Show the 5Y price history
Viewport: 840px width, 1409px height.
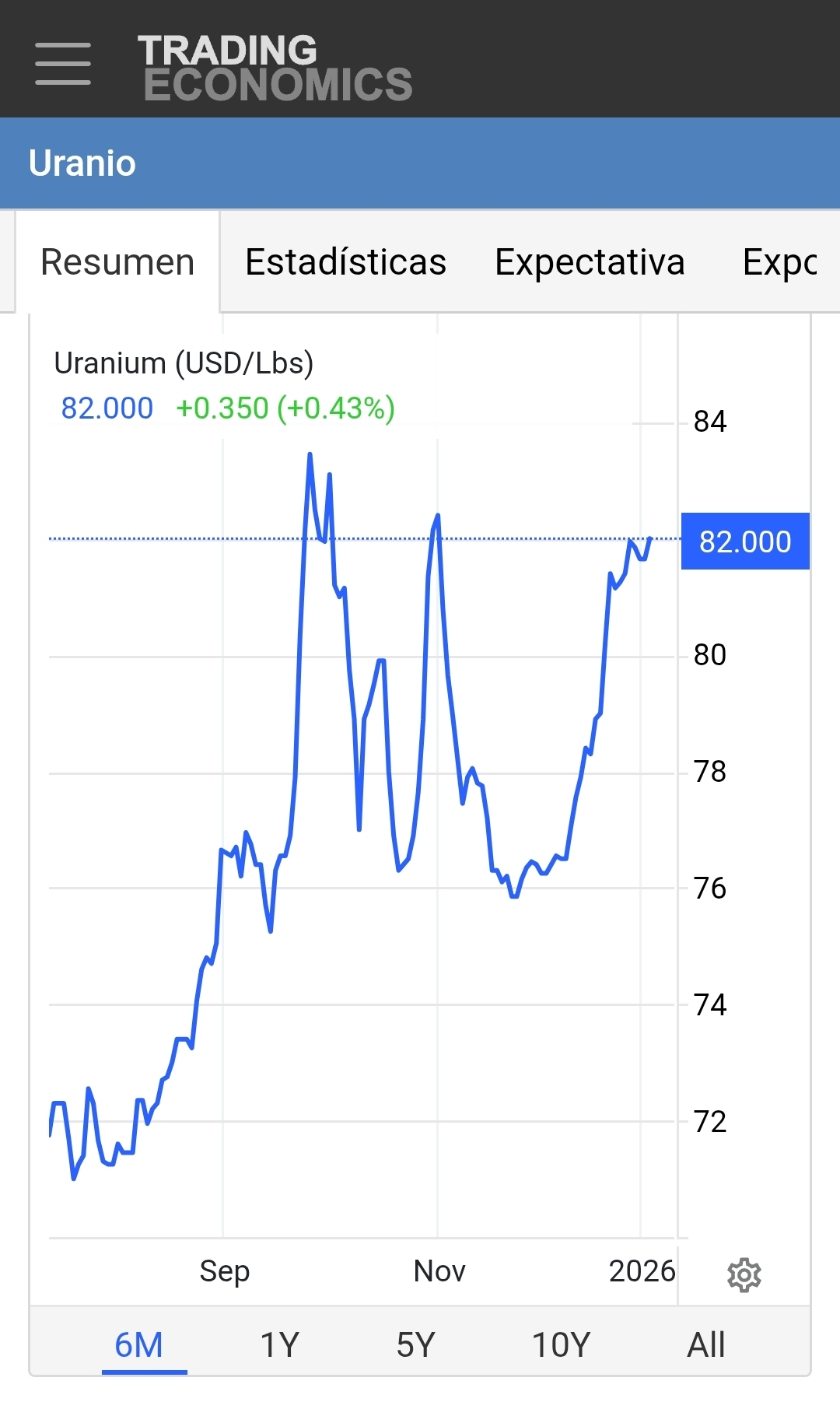415,1344
